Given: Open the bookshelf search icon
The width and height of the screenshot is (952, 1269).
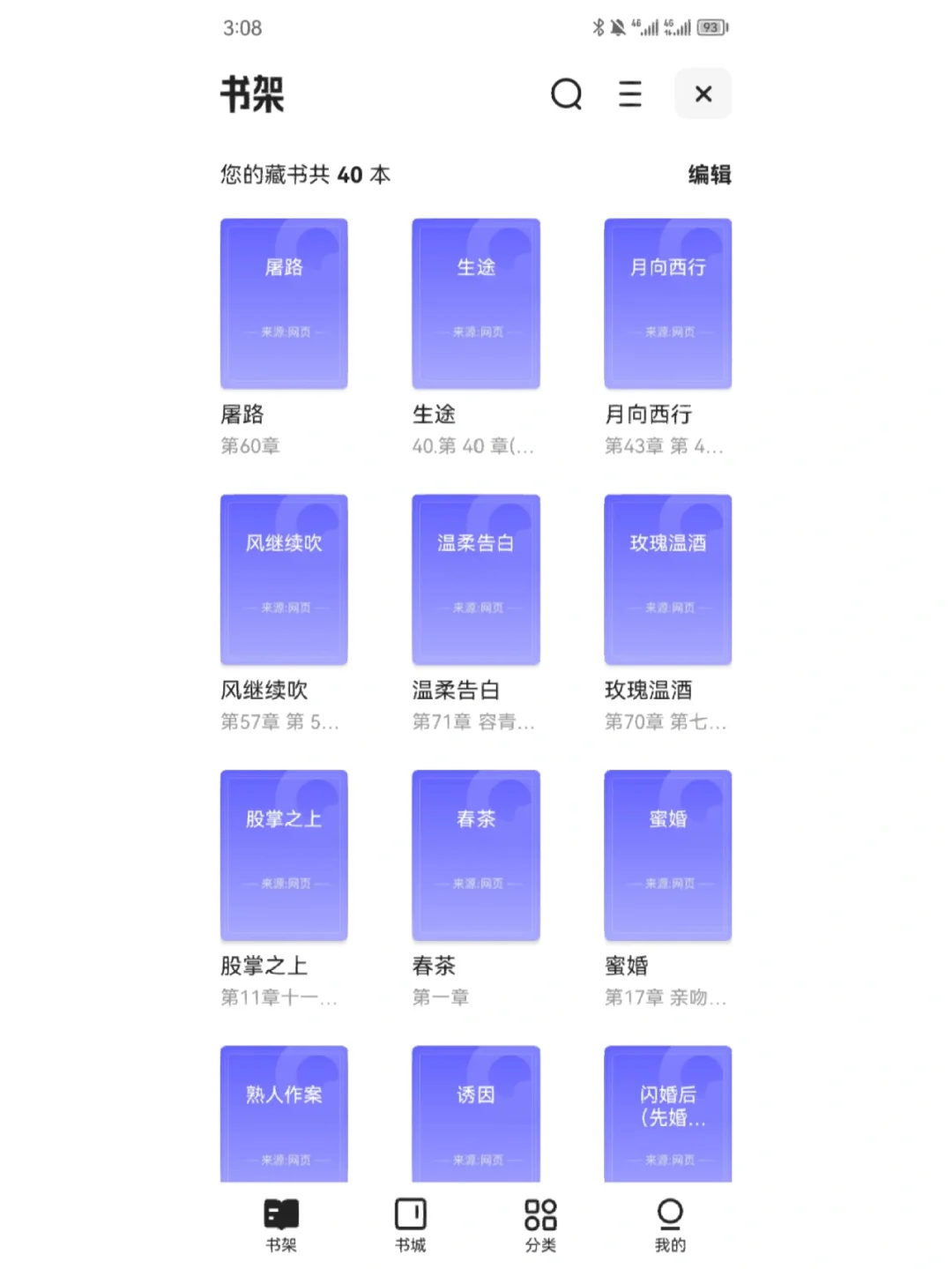Looking at the screenshot, I should coord(566,93).
